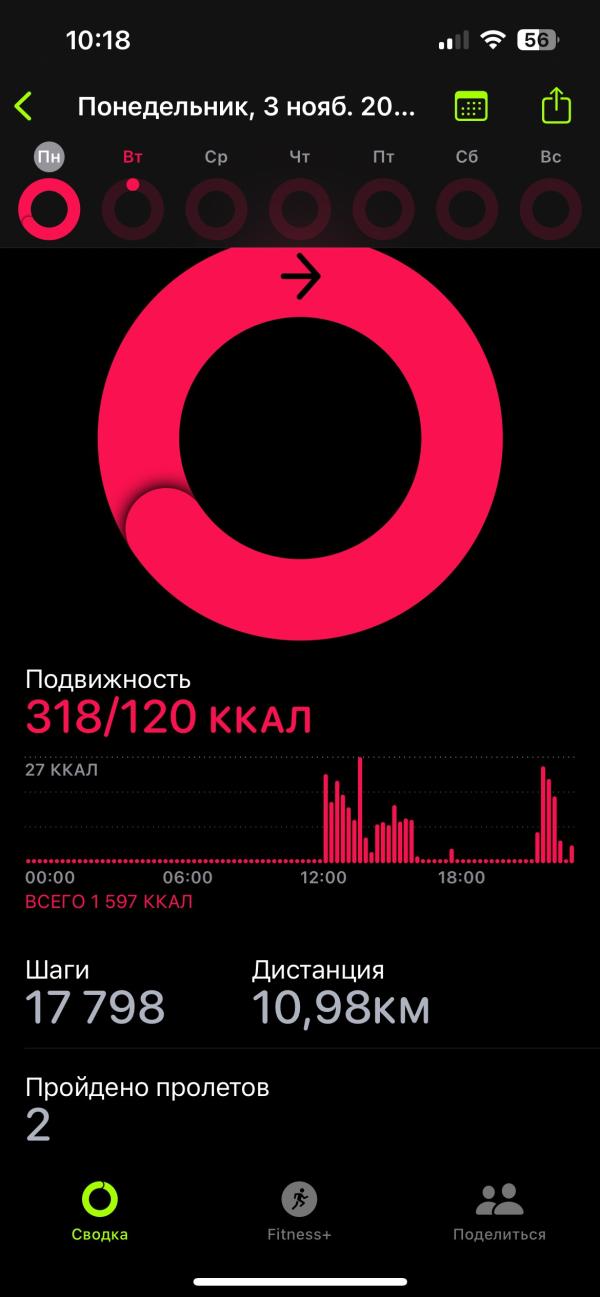Select the Вс day ring
The image size is (600, 1297).
(550, 208)
